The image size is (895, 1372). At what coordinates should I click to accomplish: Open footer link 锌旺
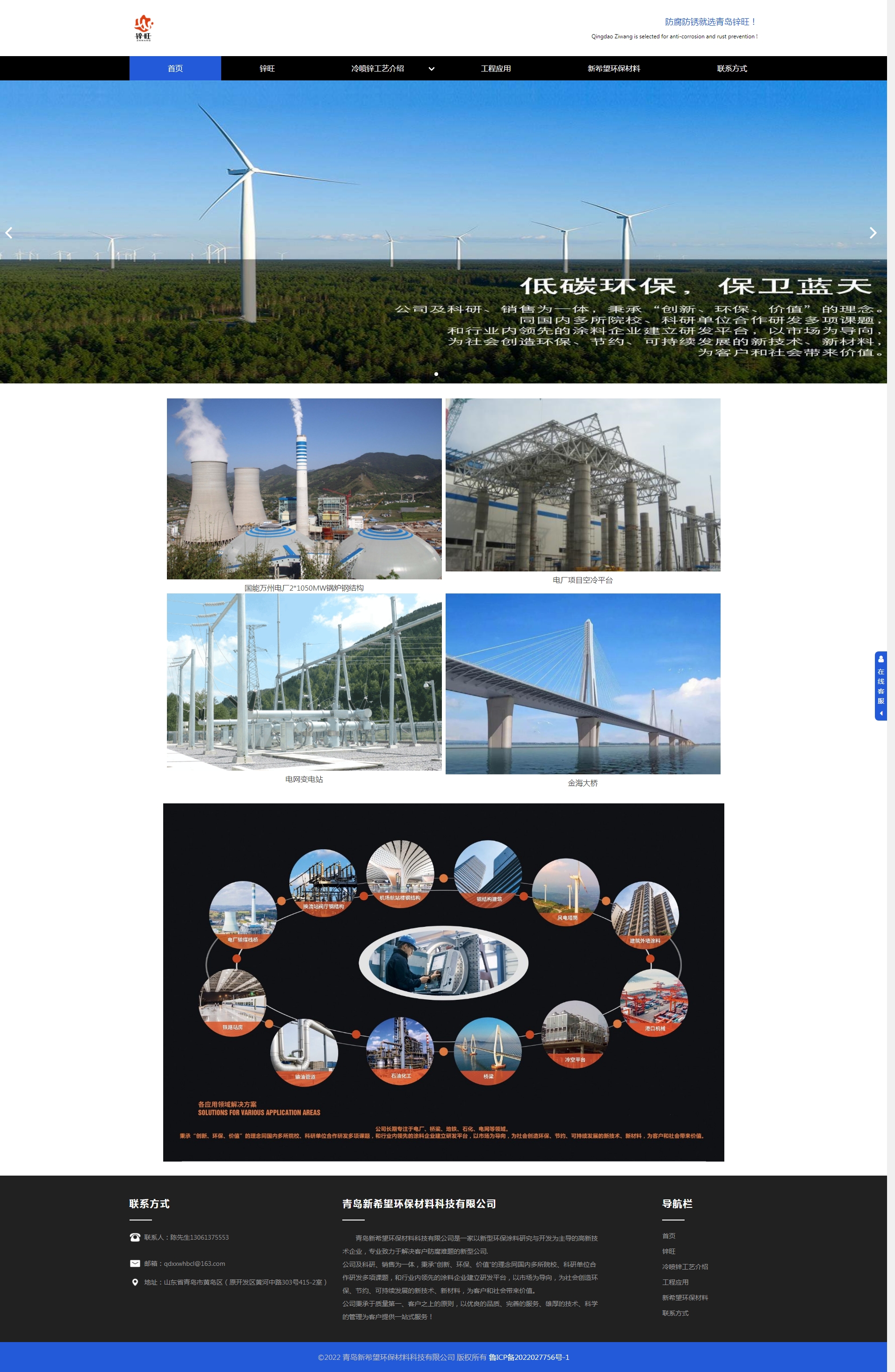(x=669, y=1251)
